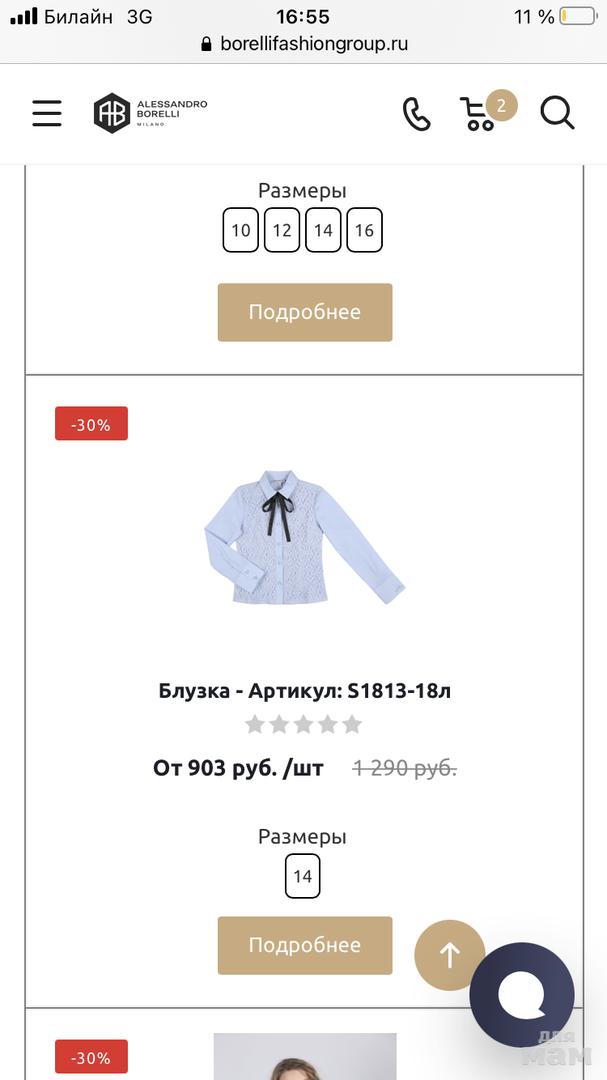Open the hamburger navigation menu
The image size is (607, 1080).
47,113
